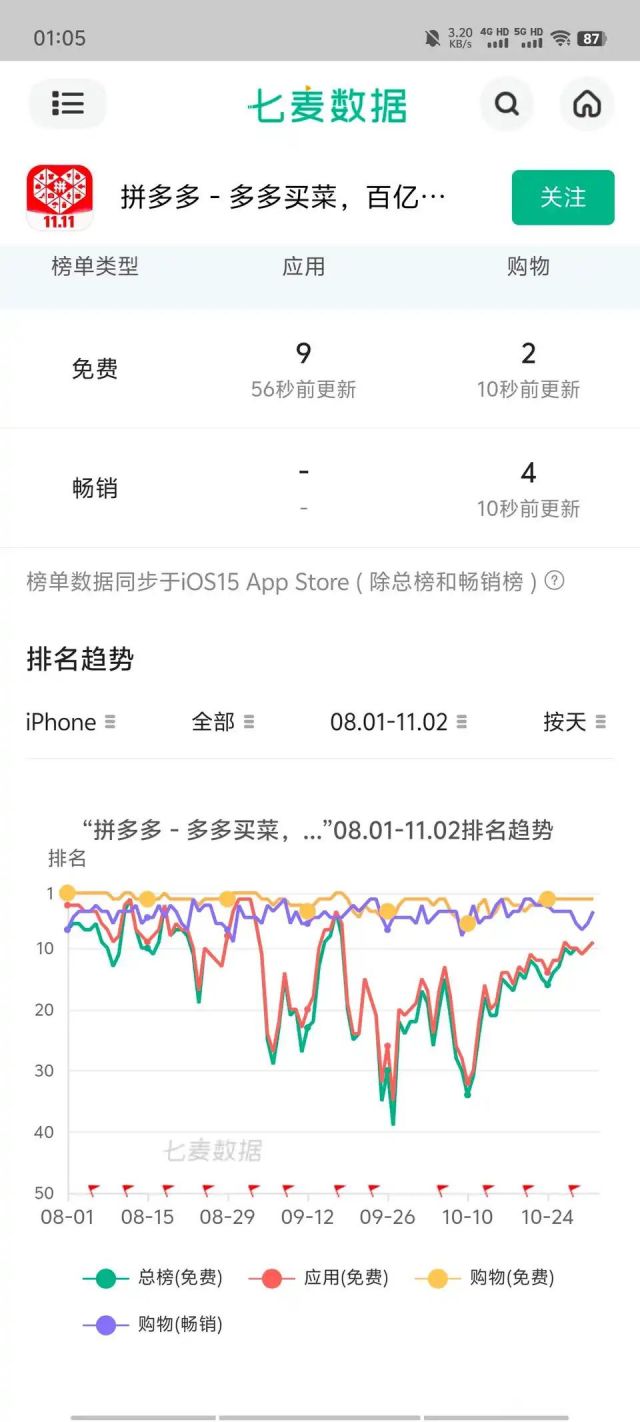The height and width of the screenshot is (1422, 640).
Task: Open the side menu list button
Action: (x=68, y=104)
